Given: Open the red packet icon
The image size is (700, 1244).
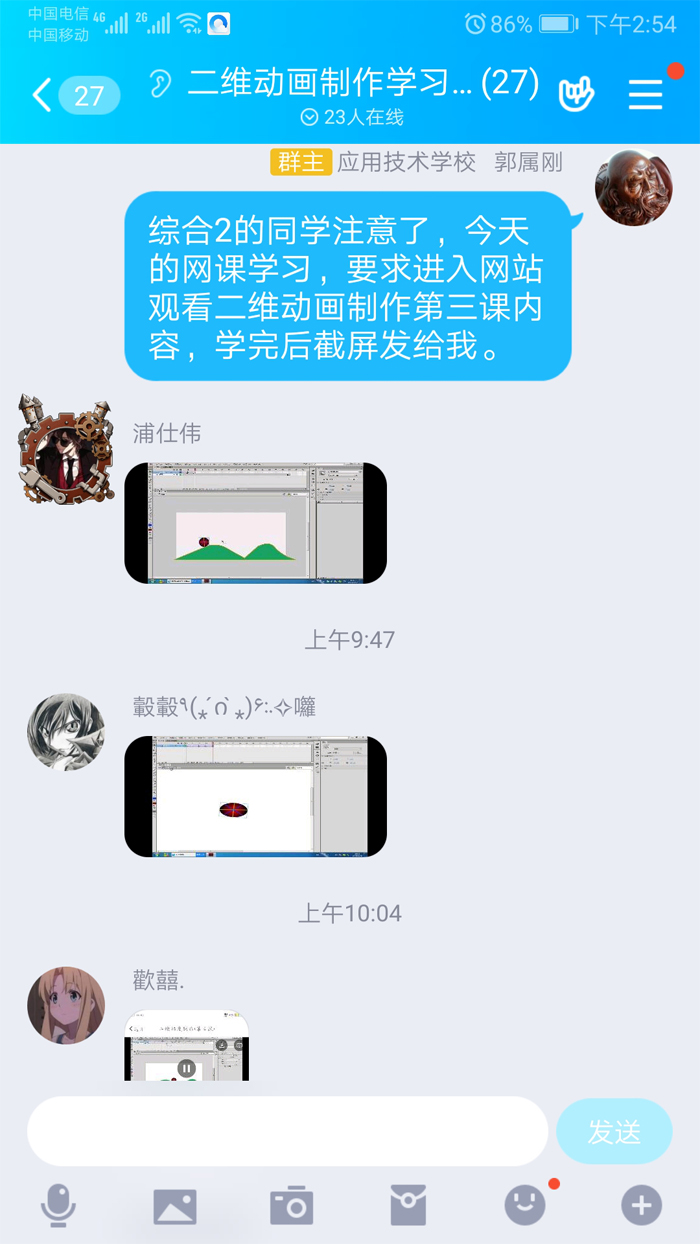Looking at the screenshot, I should [408, 1206].
